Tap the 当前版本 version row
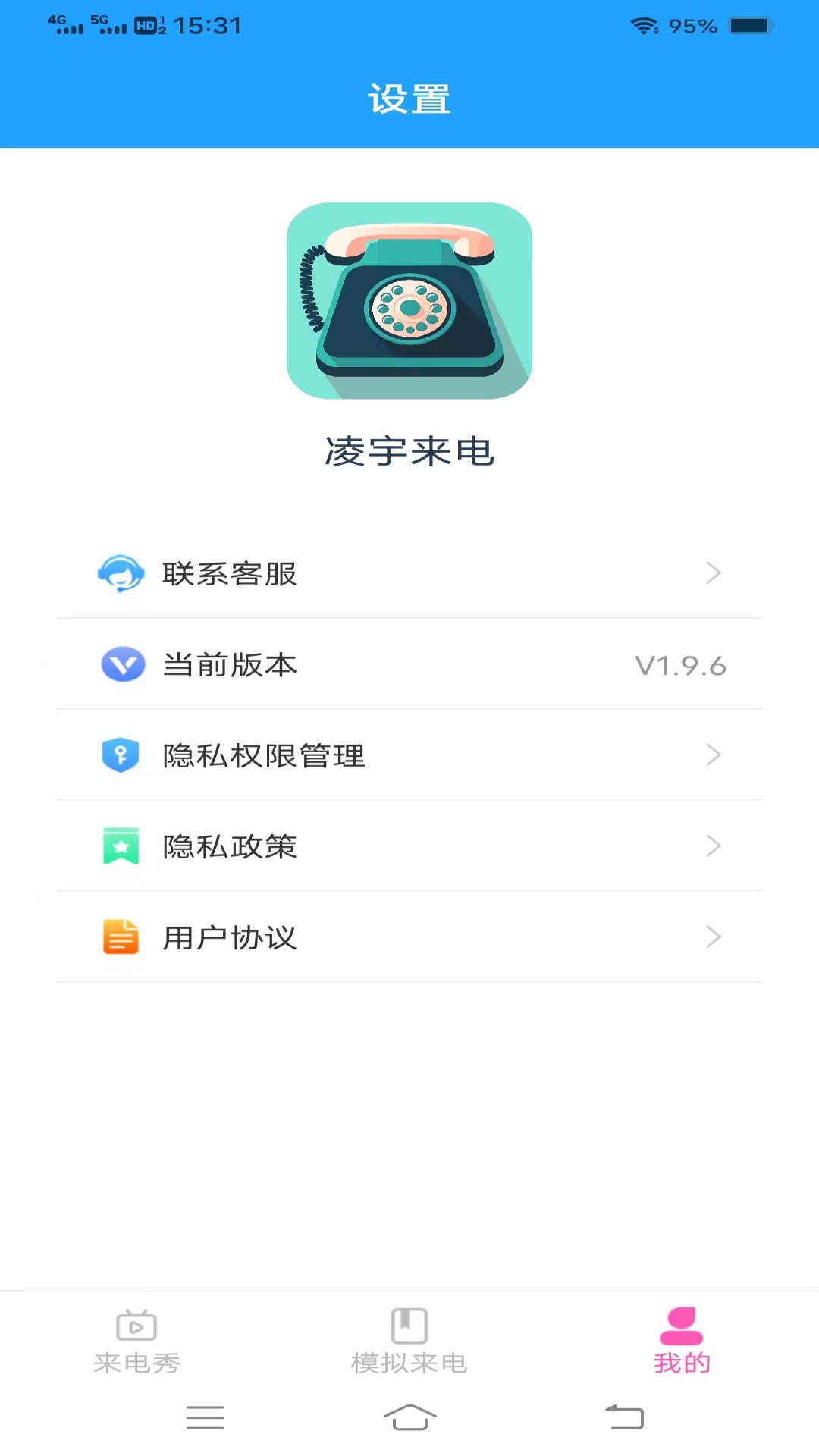 click(409, 664)
